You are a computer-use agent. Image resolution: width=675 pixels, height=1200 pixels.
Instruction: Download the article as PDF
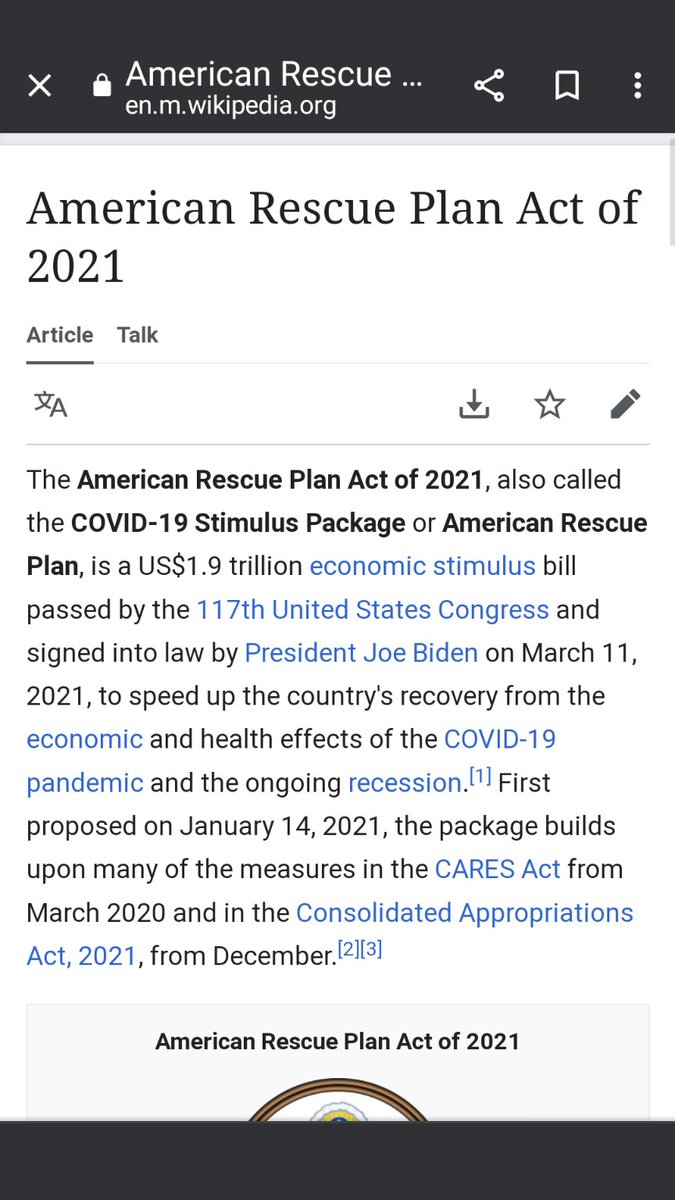[x=474, y=404]
